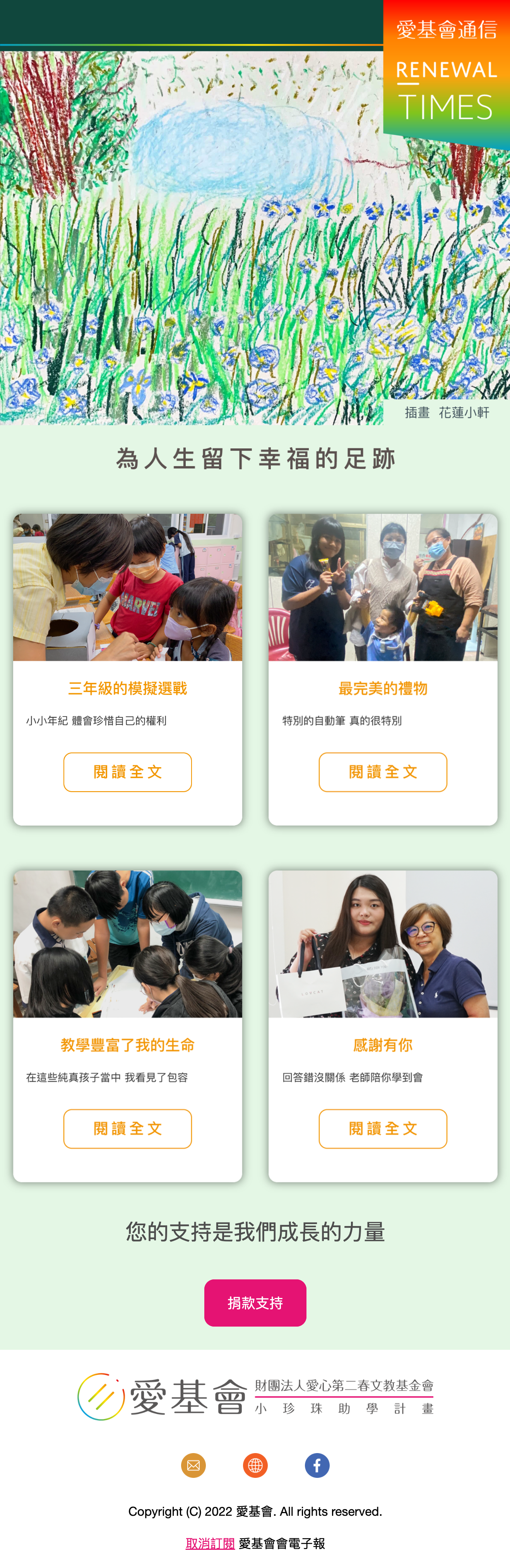Read full article 三年級的模擬選戰
The height and width of the screenshot is (1568, 510).
127,772
